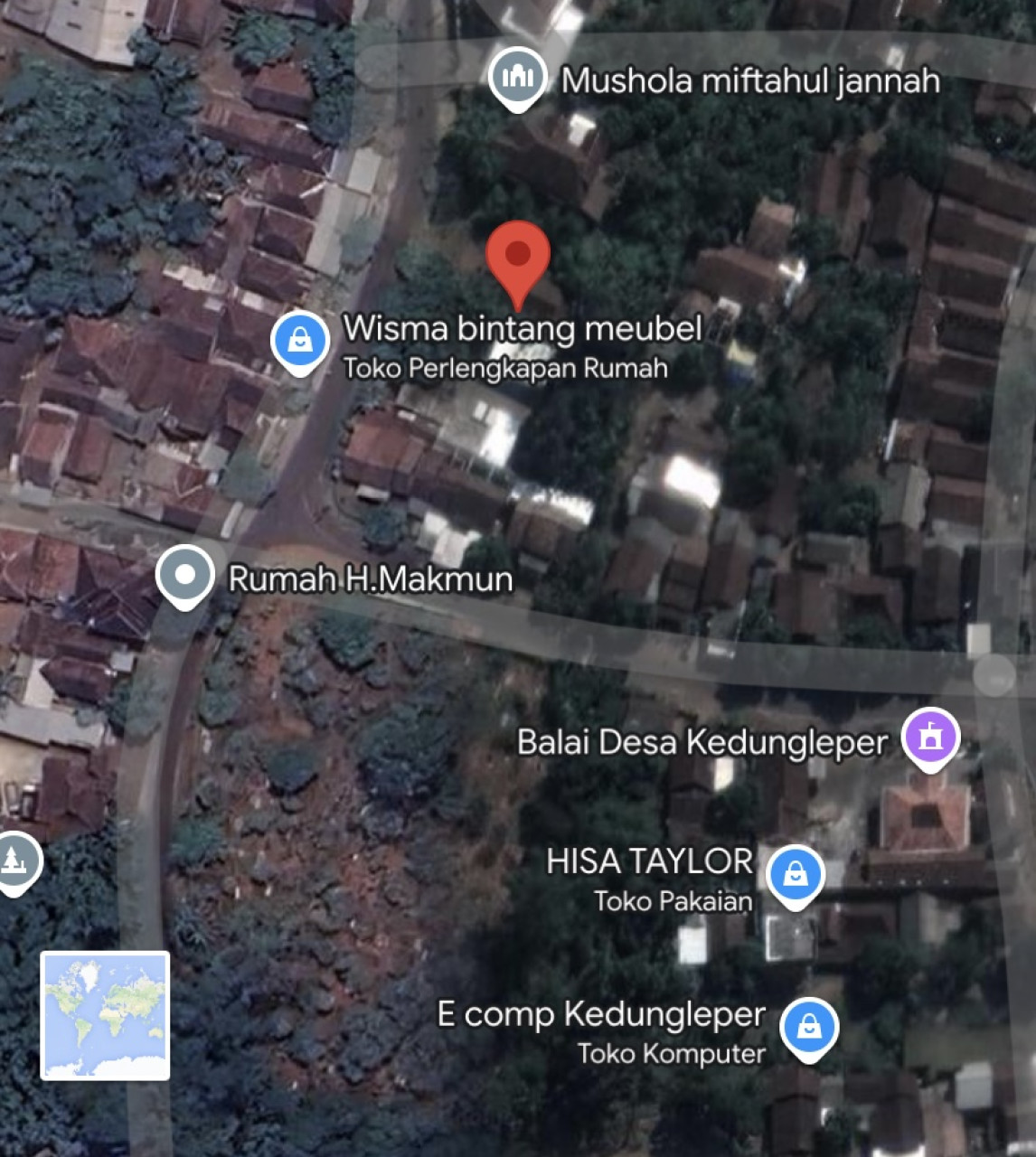Switch map type using the world map thumbnail
The image size is (1036, 1157).
coord(105,1015)
